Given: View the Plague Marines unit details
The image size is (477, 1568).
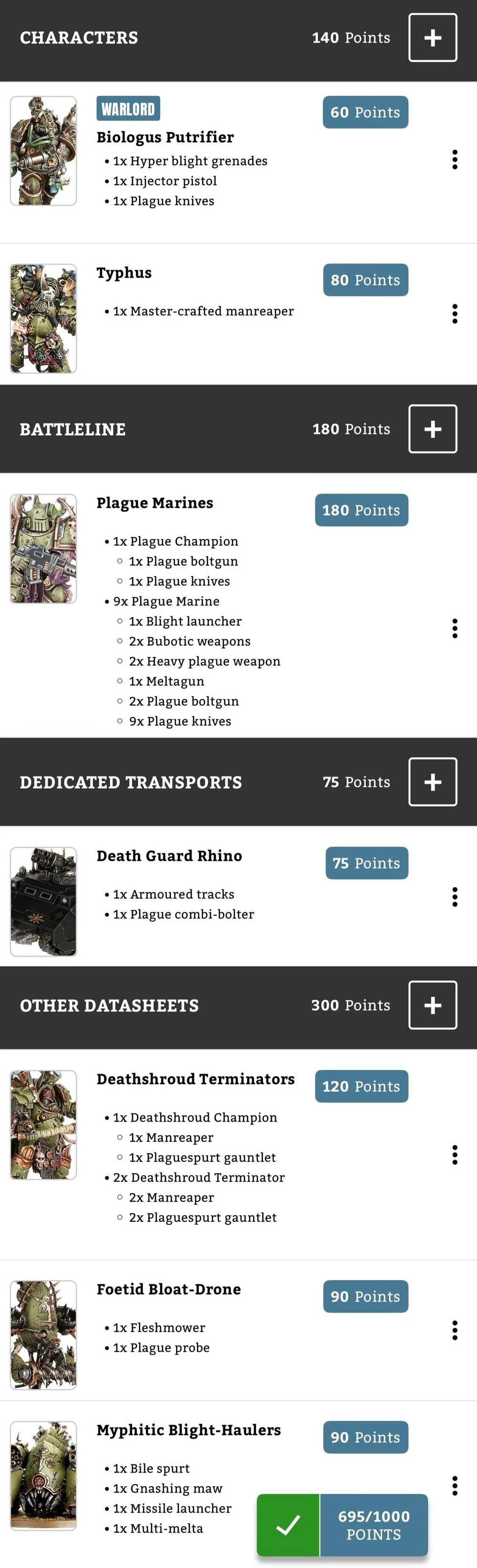Looking at the screenshot, I should pyautogui.click(x=155, y=503).
